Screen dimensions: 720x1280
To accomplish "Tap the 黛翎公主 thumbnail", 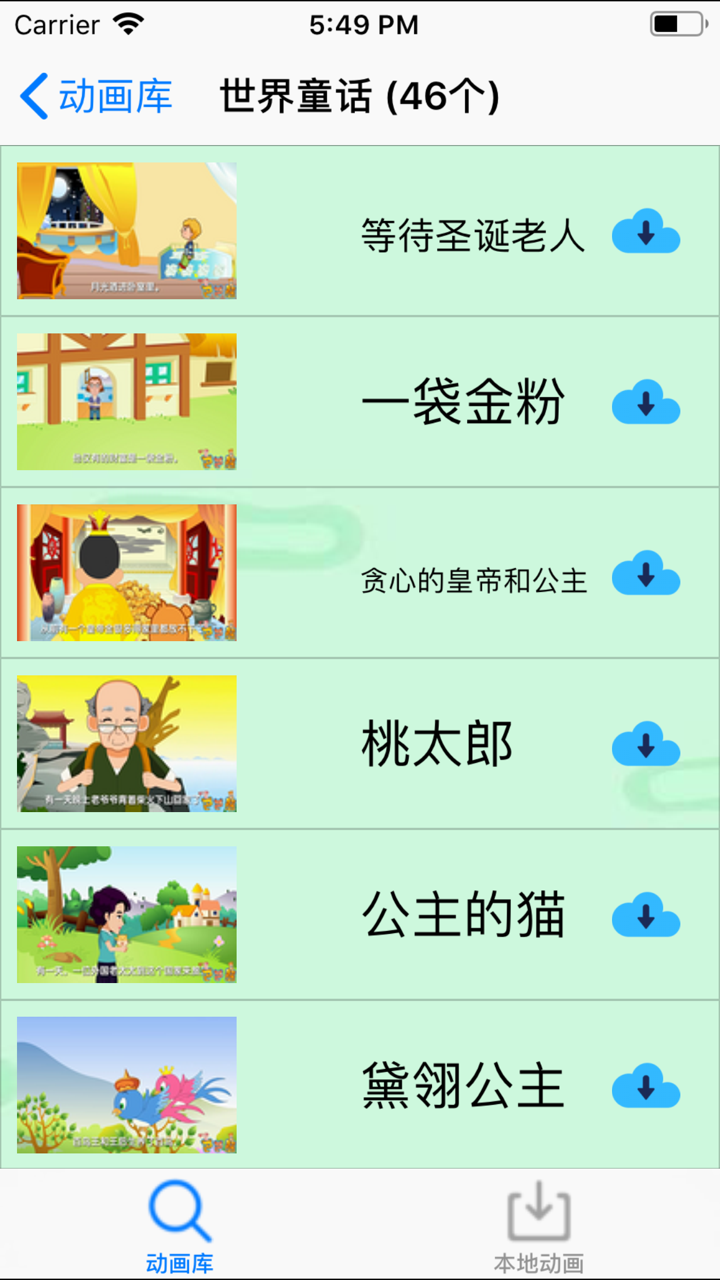I will (x=127, y=1085).
